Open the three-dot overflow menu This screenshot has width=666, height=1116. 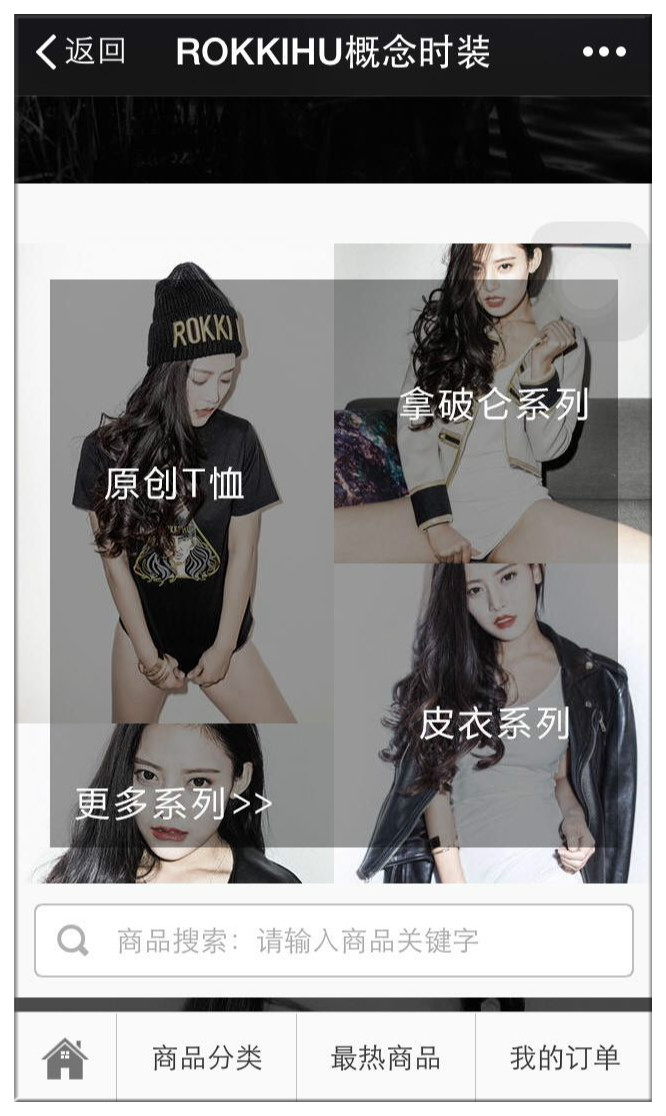click(x=604, y=52)
